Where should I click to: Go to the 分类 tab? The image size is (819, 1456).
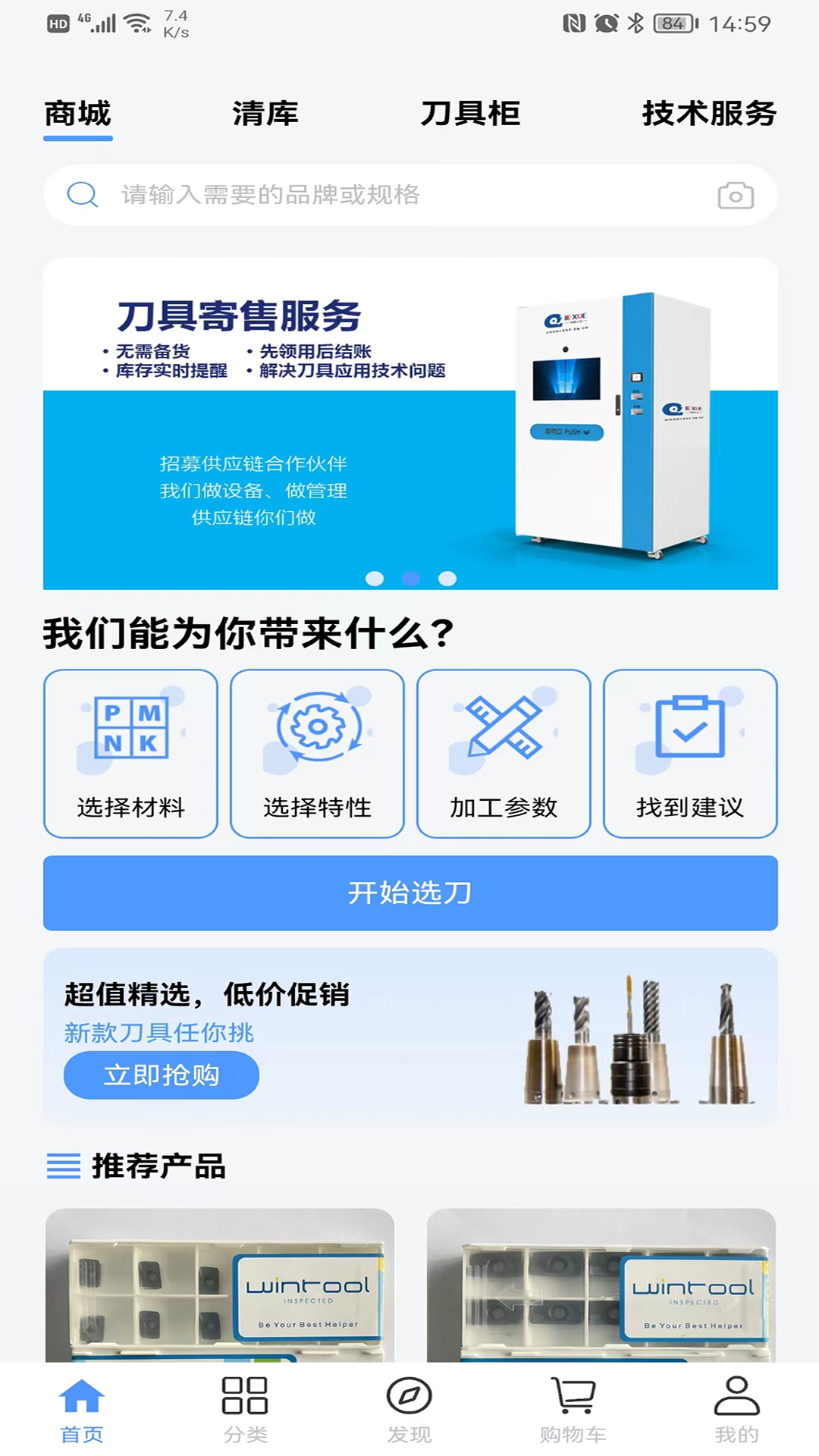point(245,1409)
